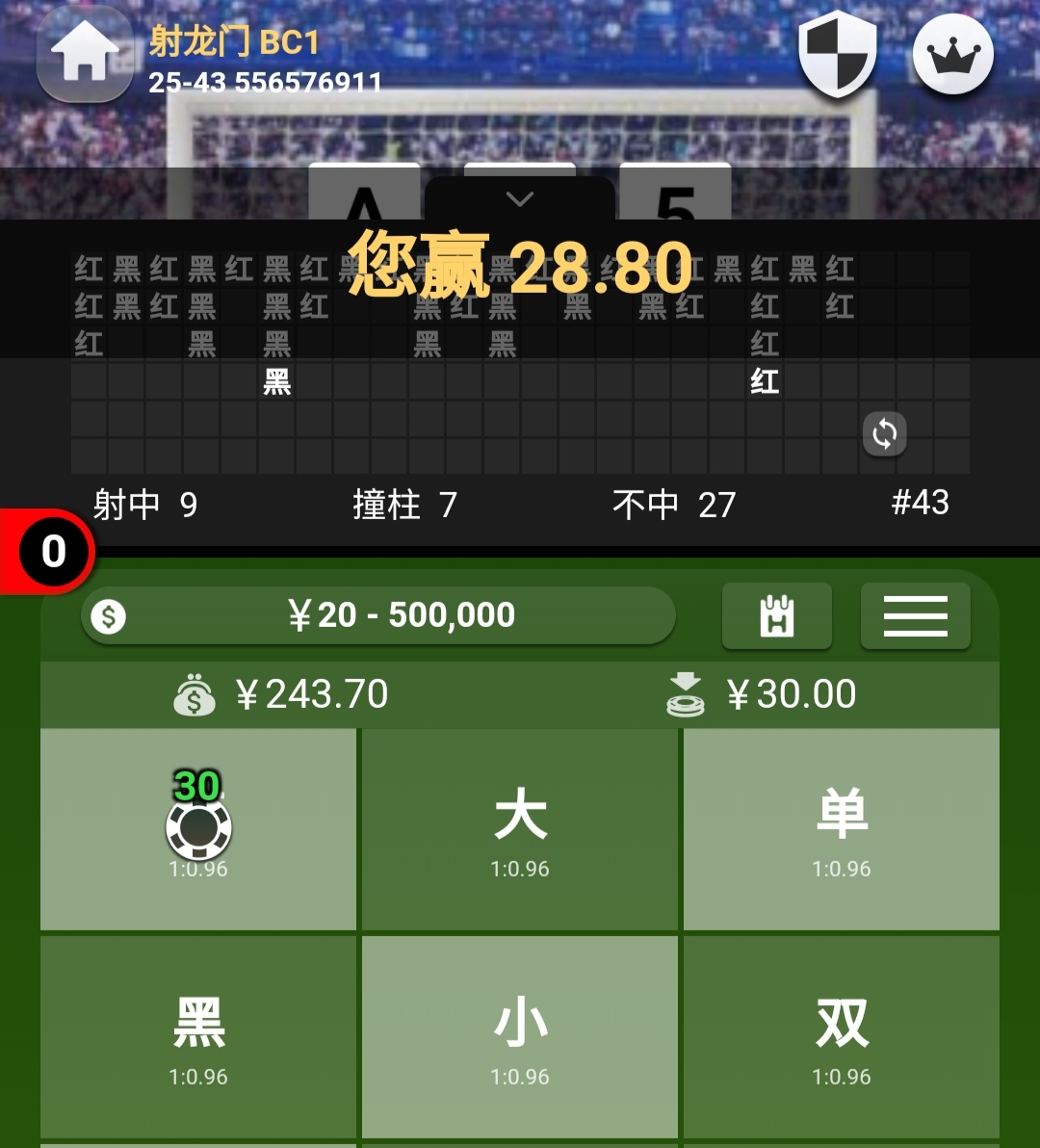Return to the home lobby
The width and height of the screenshot is (1040, 1148).
tap(85, 56)
